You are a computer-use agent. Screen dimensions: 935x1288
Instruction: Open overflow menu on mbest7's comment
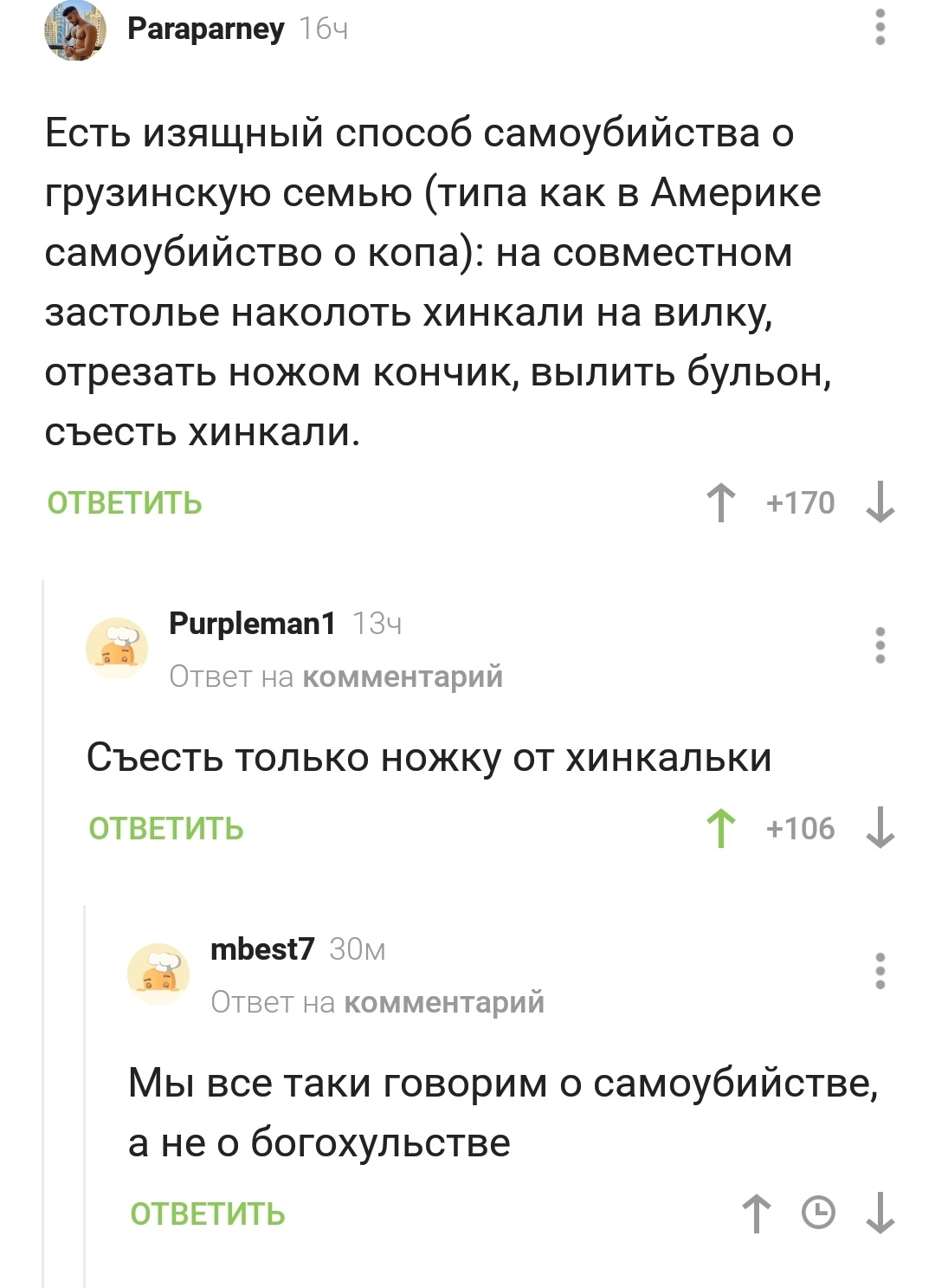point(880,971)
